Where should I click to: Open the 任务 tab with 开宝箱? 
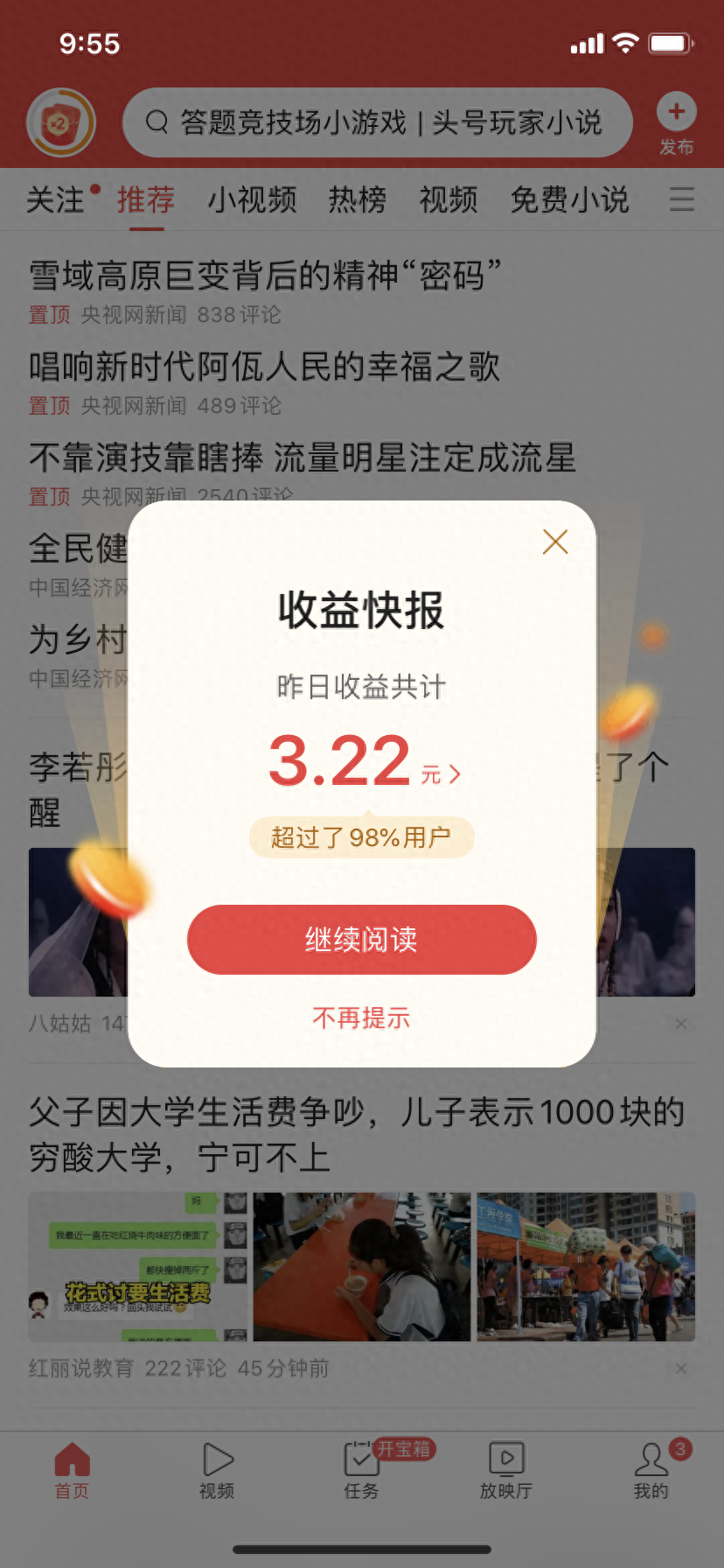[x=361, y=1470]
